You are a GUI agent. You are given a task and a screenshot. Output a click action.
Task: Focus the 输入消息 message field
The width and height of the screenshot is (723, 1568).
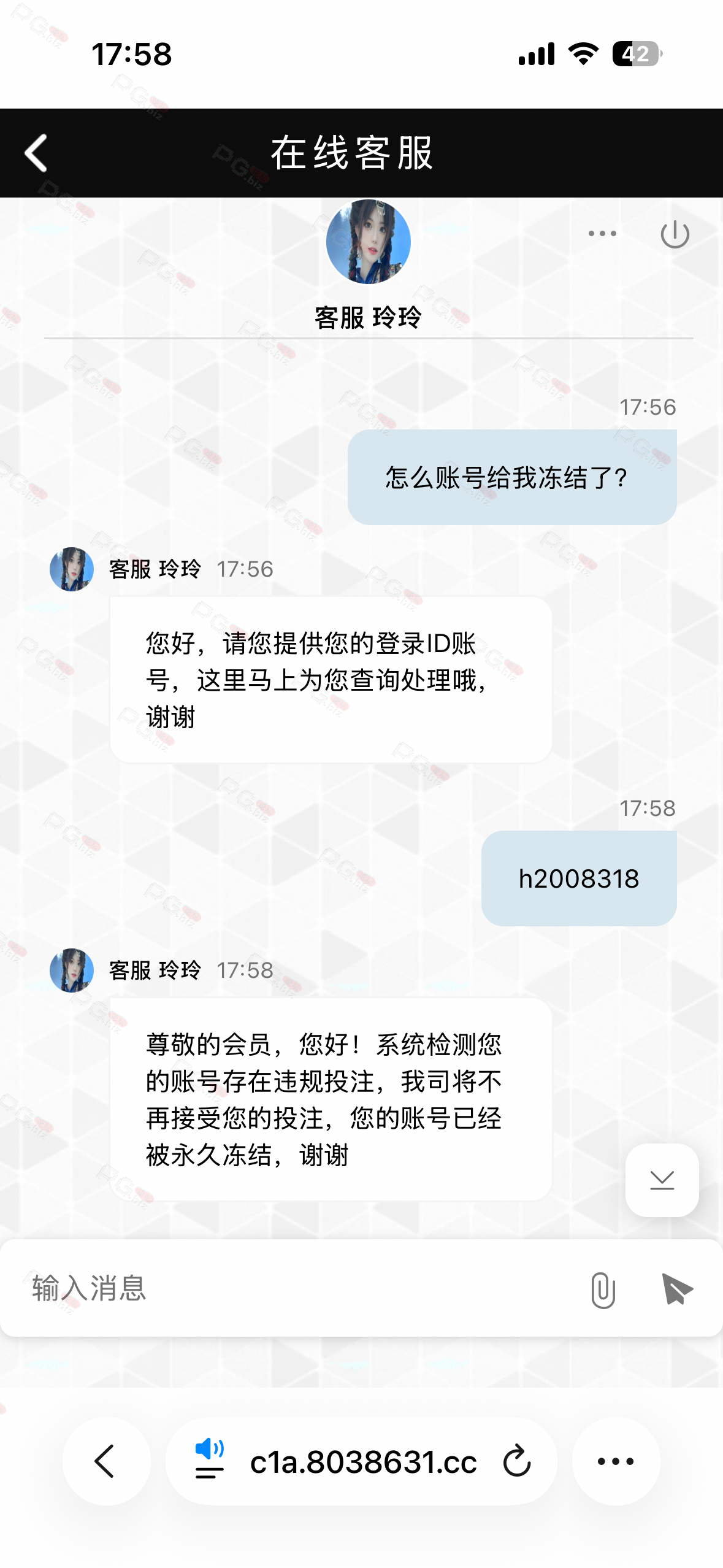pos(294,1288)
